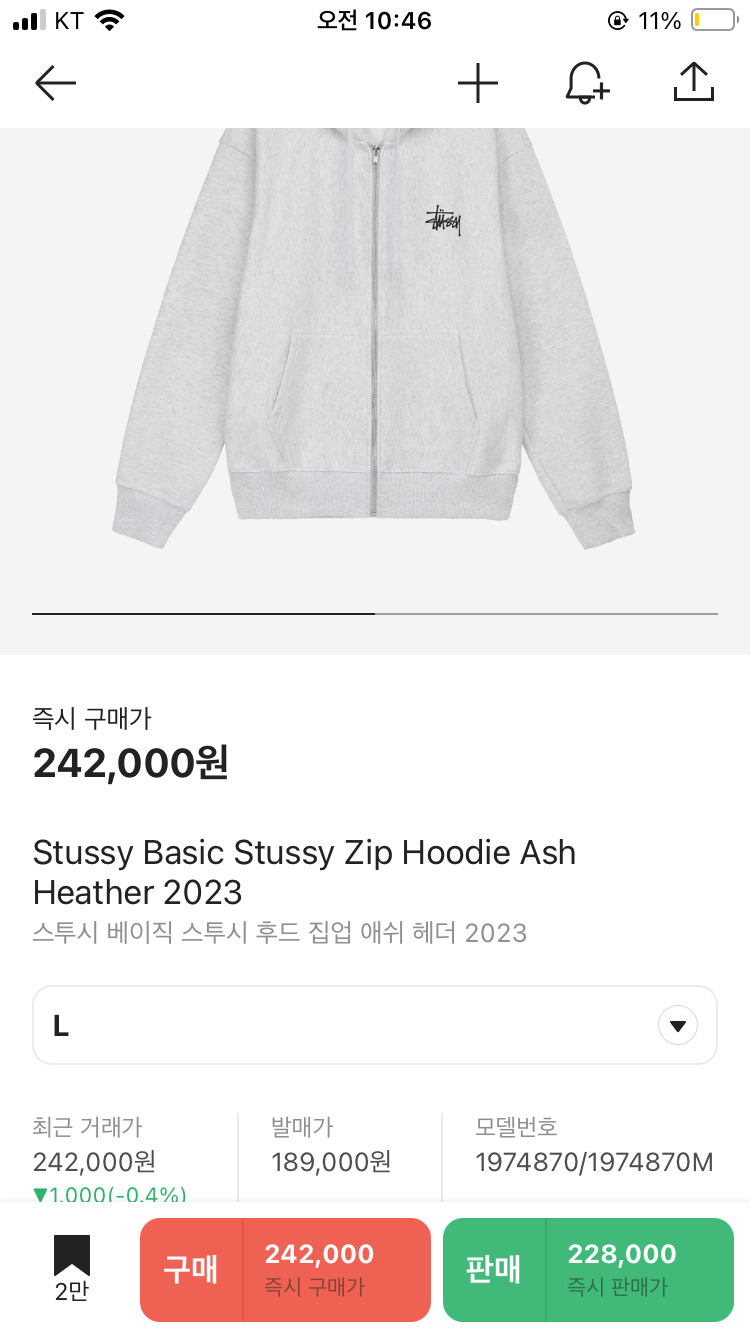The height and width of the screenshot is (1334, 750).
Task: Toggle the product bookmark showing 2만
Action: (x=68, y=1265)
